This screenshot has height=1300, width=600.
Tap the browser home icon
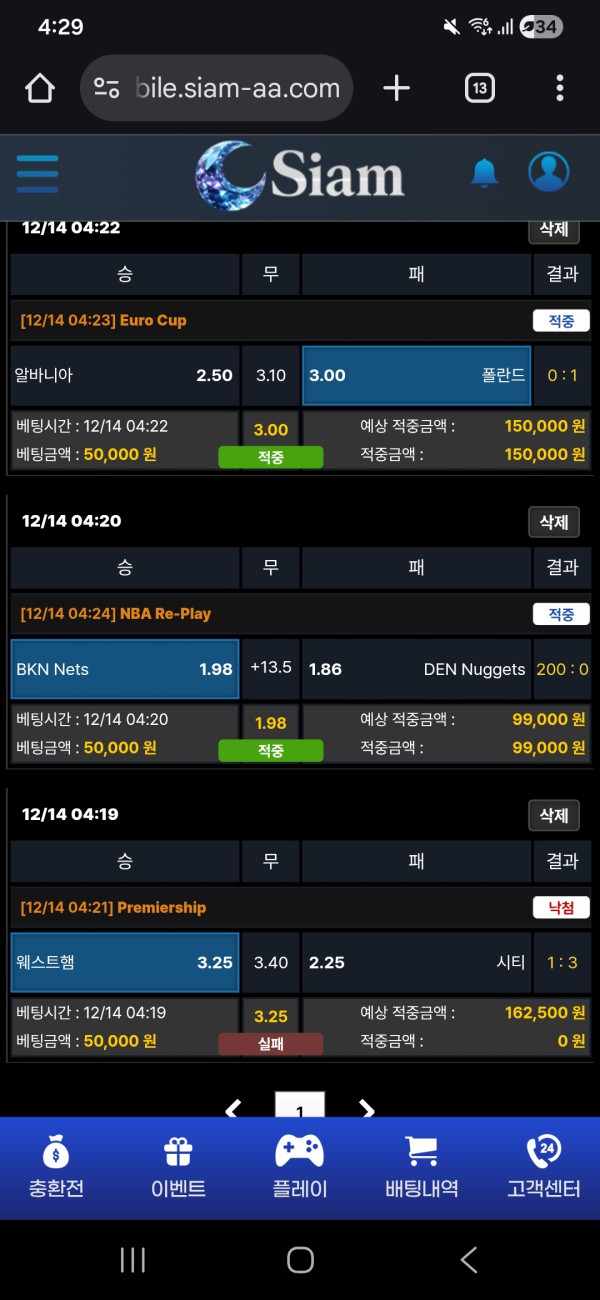pos(40,89)
